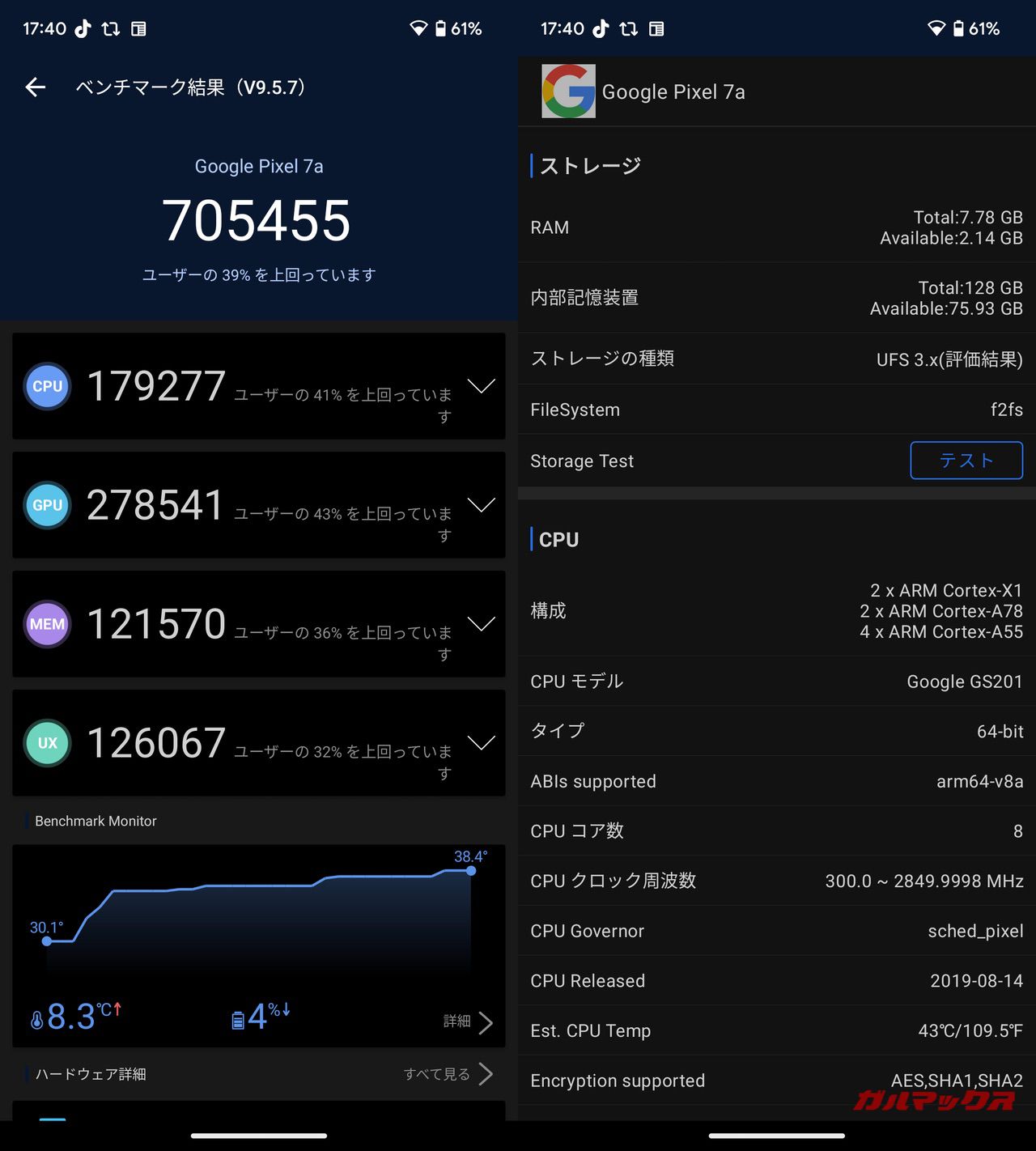Go back from benchmark results
Viewport: 1036px width, 1151px height.
[36, 87]
